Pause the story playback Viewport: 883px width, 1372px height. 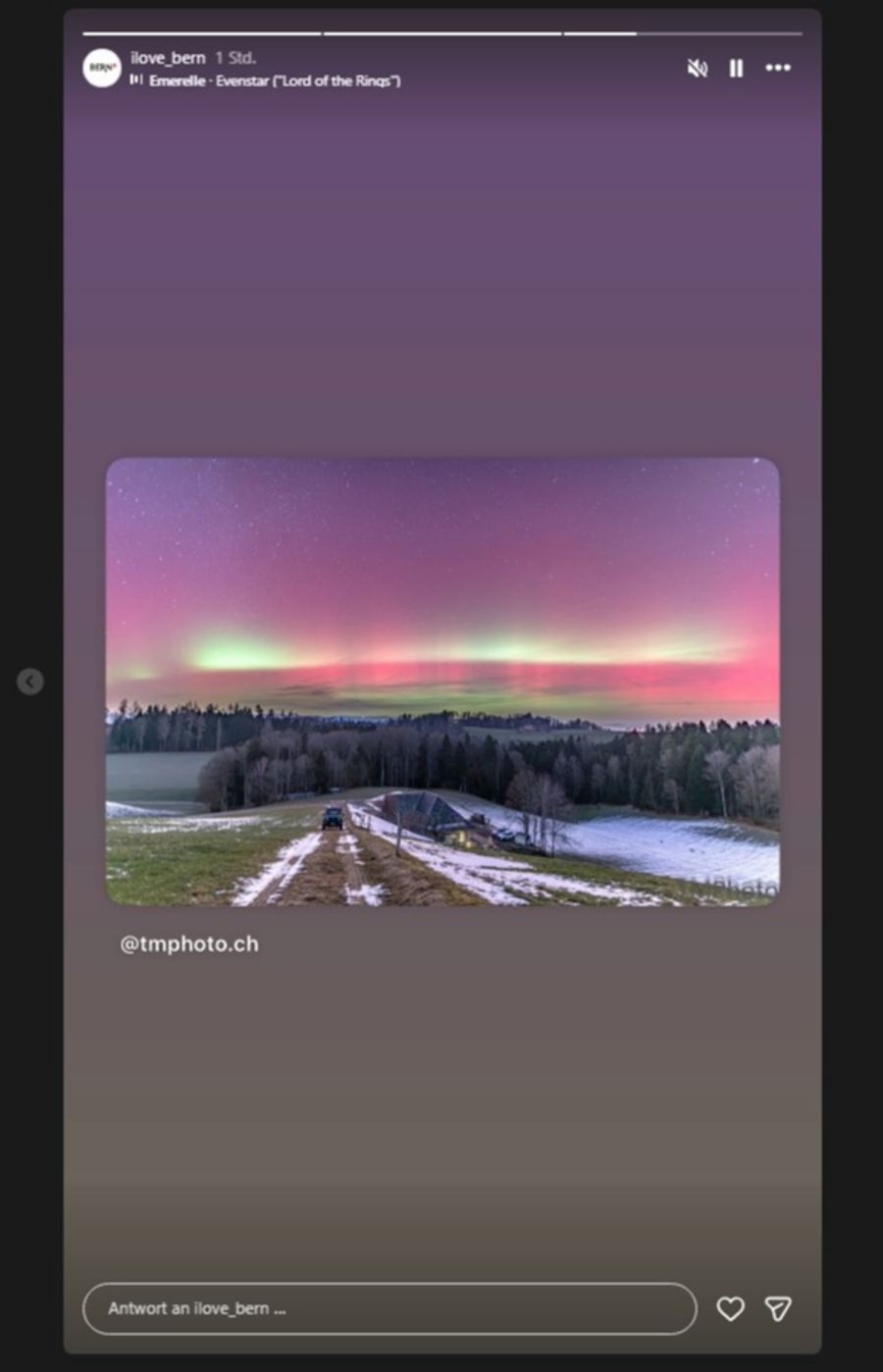click(736, 68)
